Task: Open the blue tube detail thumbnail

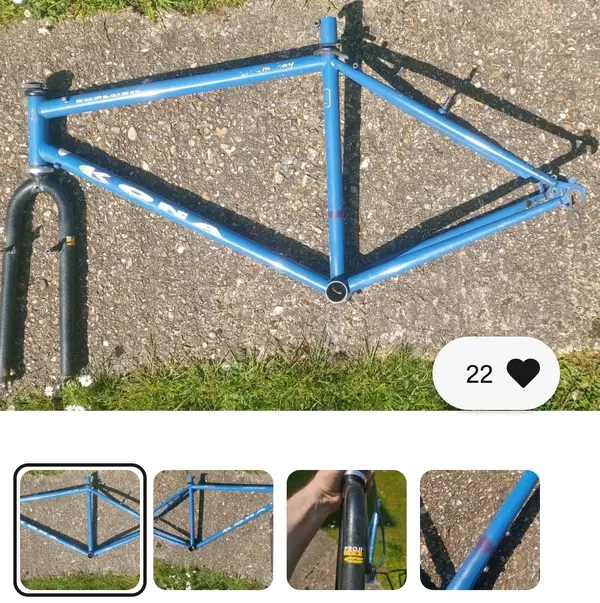Action: [479, 529]
